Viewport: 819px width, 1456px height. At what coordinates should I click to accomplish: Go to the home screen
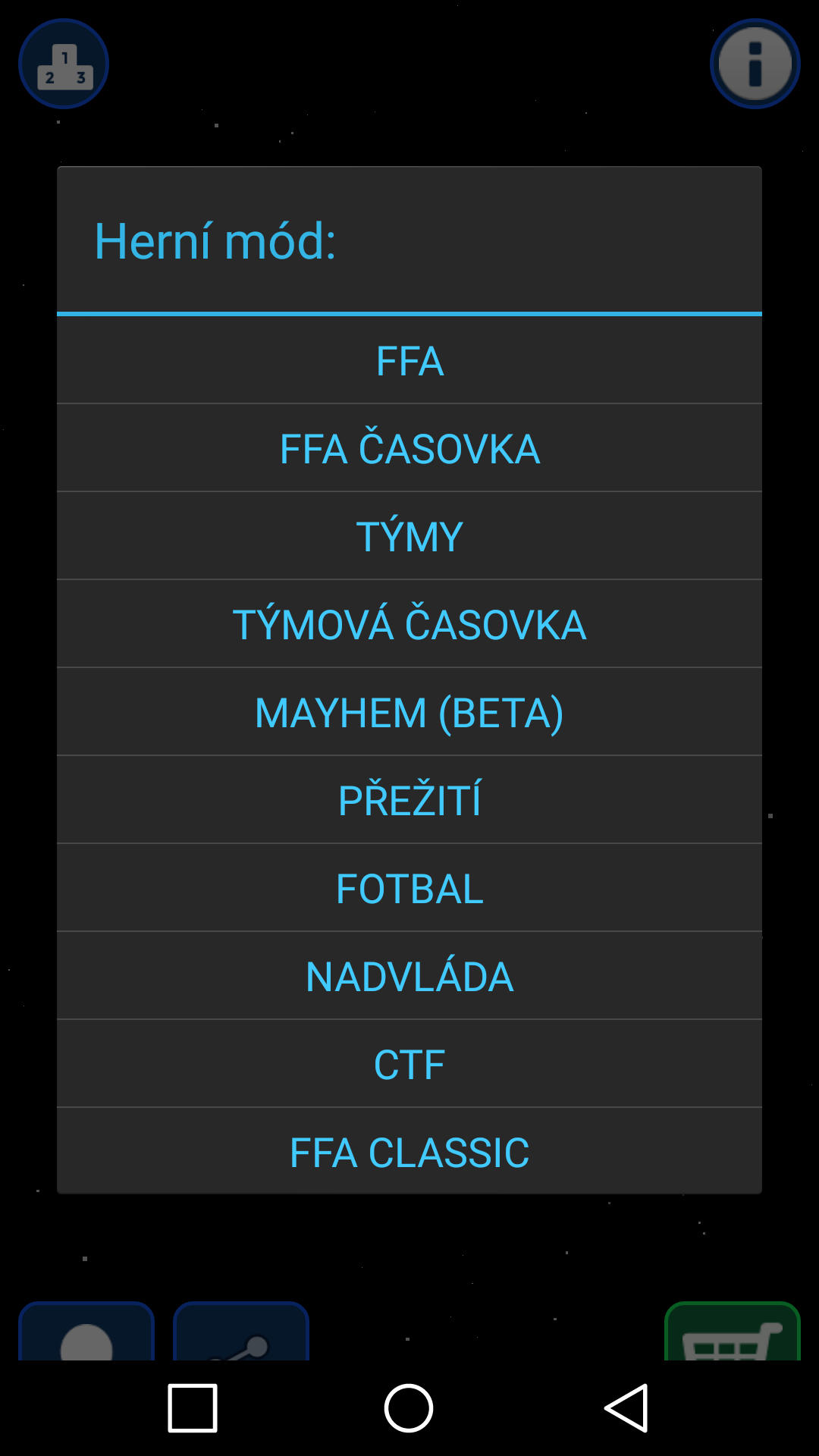click(409, 1408)
